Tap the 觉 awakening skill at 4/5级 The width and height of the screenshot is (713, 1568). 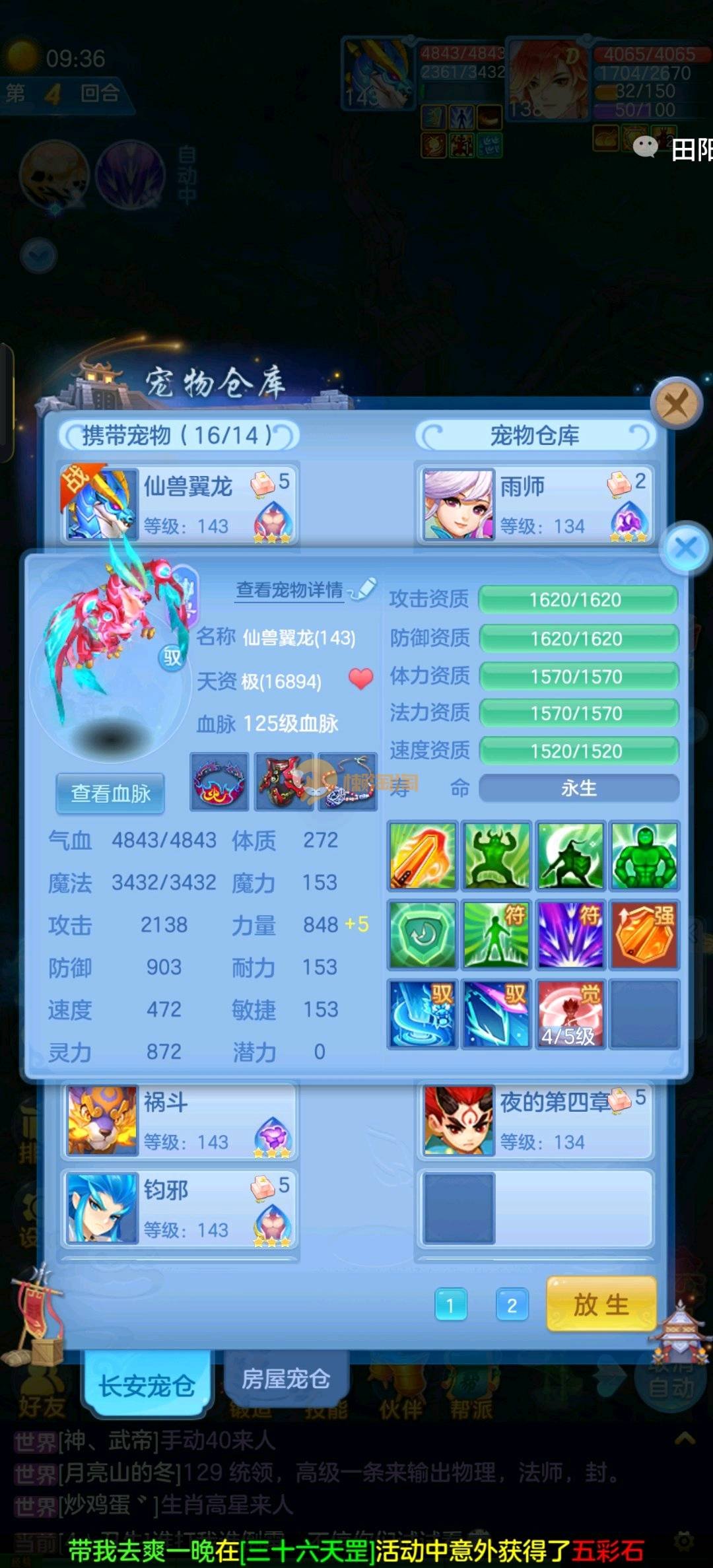click(x=570, y=1014)
